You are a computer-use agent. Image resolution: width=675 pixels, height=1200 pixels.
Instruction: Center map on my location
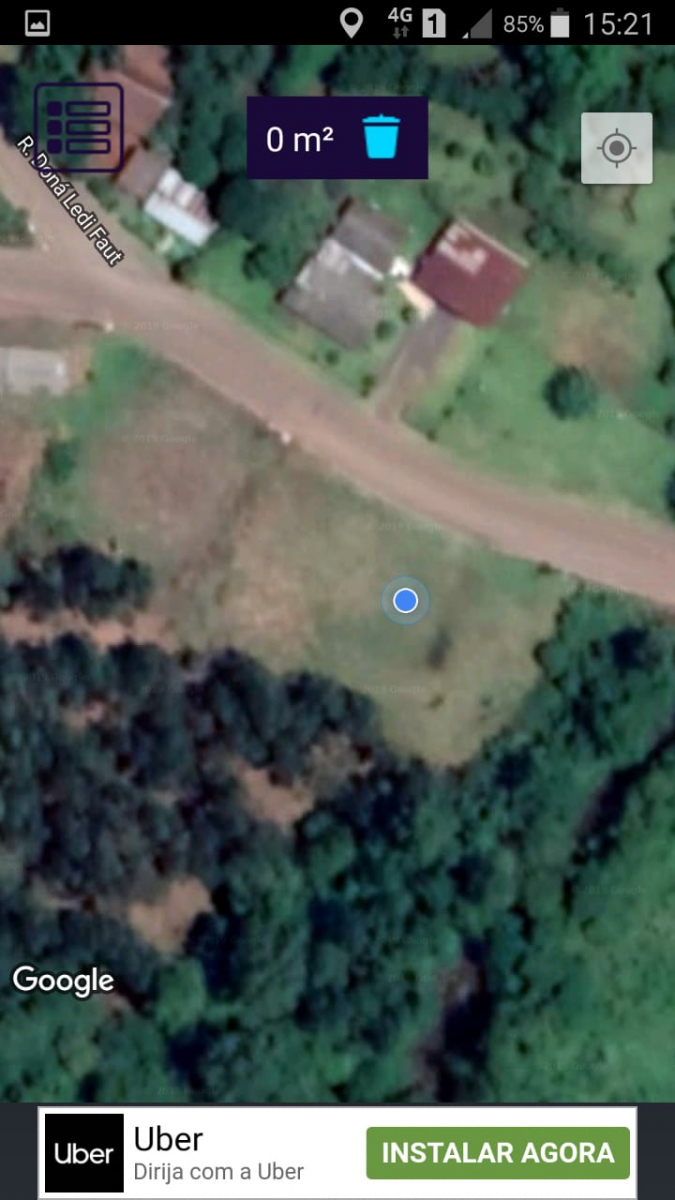click(x=617, y=148)
